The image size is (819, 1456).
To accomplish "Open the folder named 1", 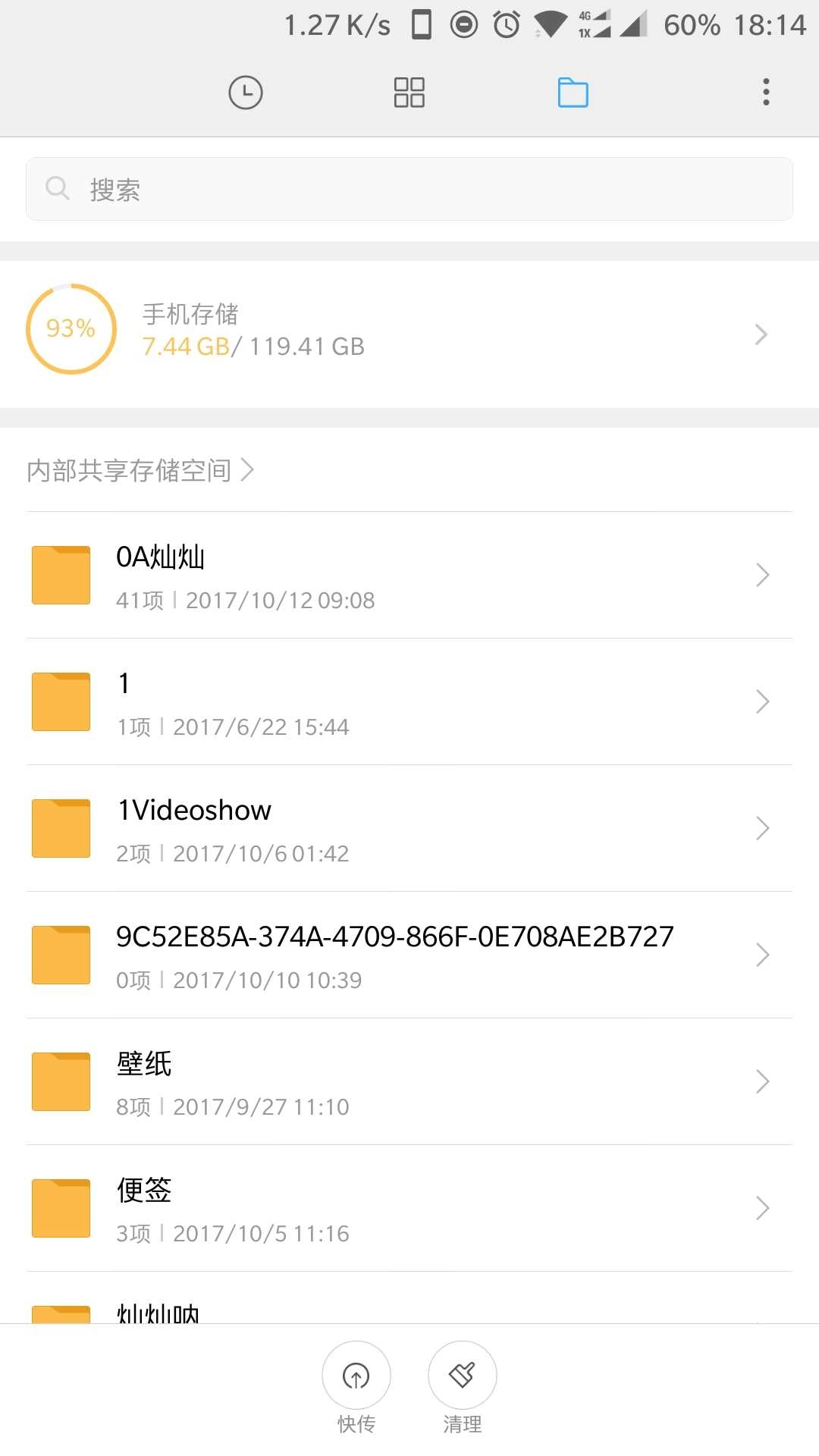I will pos(409,702).
